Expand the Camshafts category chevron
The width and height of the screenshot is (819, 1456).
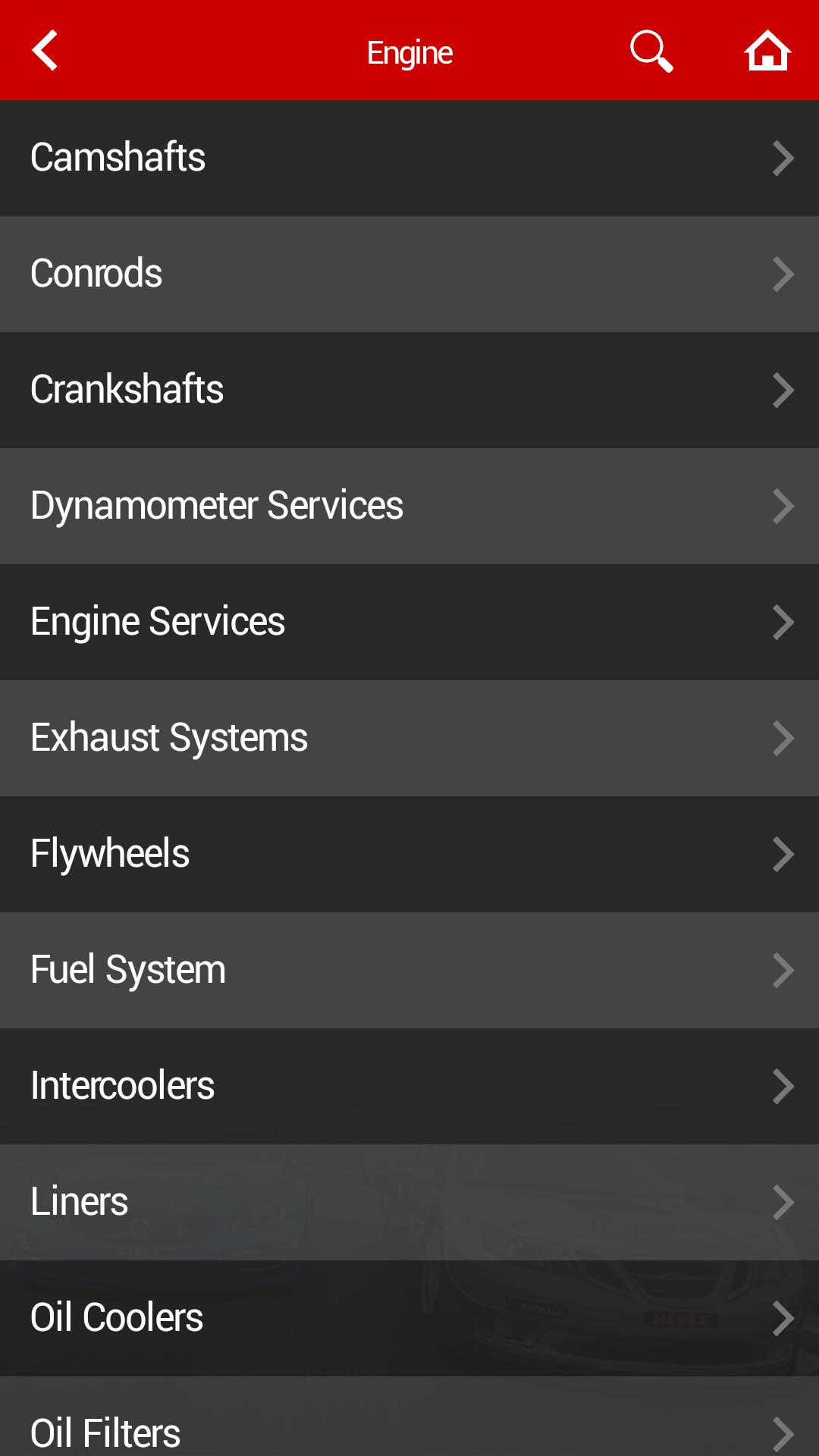pos(783,158)
